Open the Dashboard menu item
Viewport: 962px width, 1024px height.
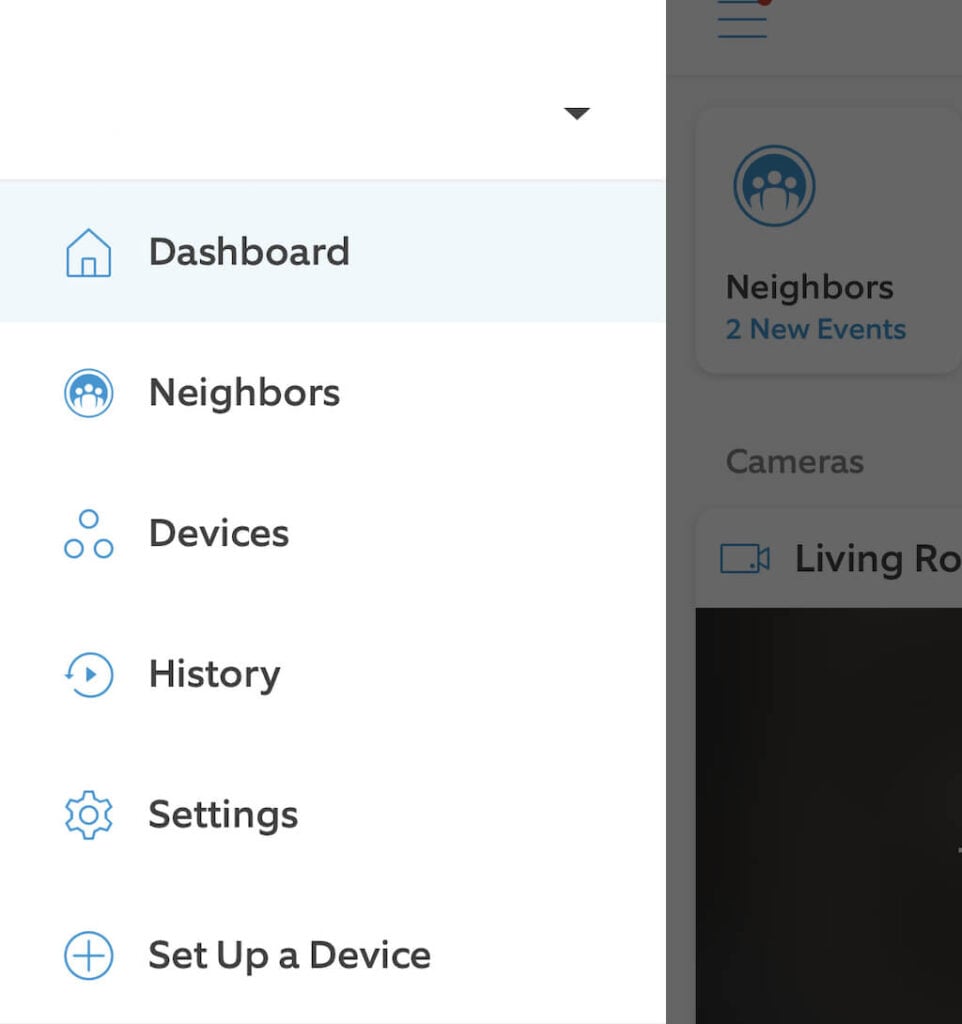[249, 252]
